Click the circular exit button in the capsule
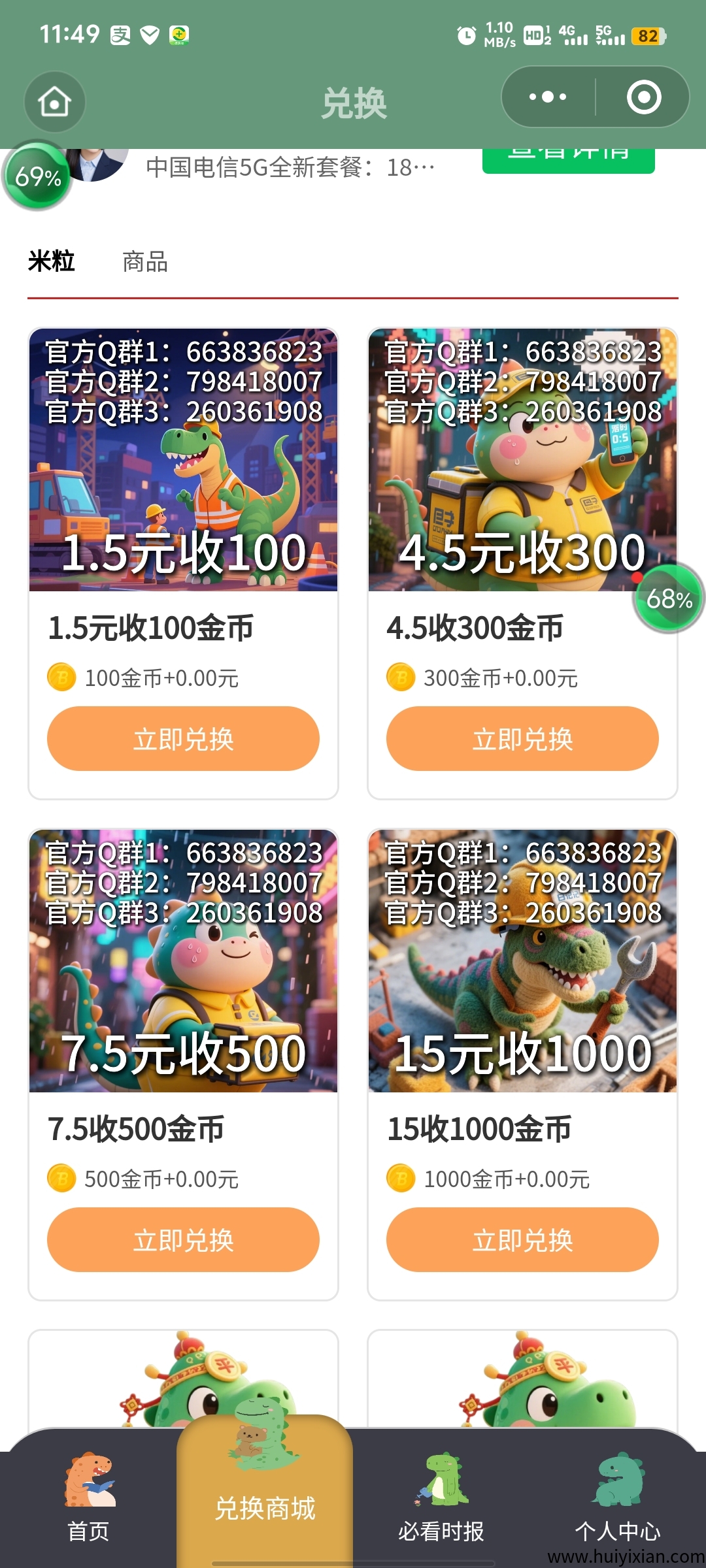 pyautogui.click(x=644, y=97)
